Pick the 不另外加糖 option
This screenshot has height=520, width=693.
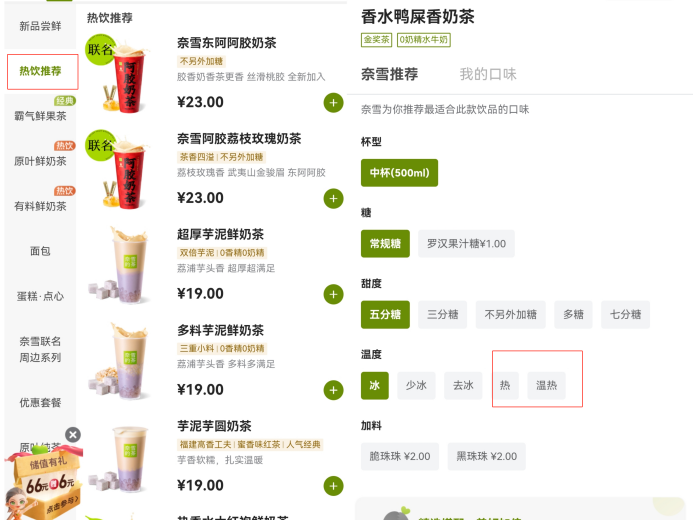click(x=510, y=314)
